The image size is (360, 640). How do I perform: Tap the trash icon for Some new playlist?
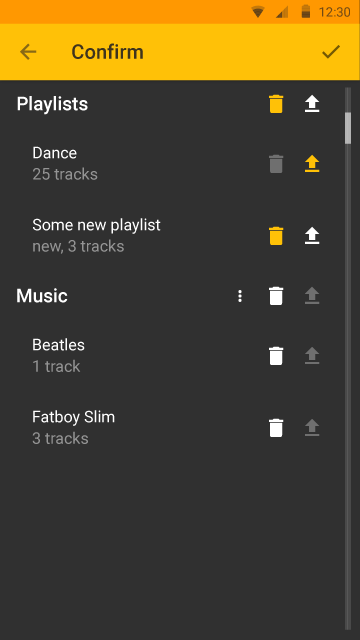click(x=276, y=236)
